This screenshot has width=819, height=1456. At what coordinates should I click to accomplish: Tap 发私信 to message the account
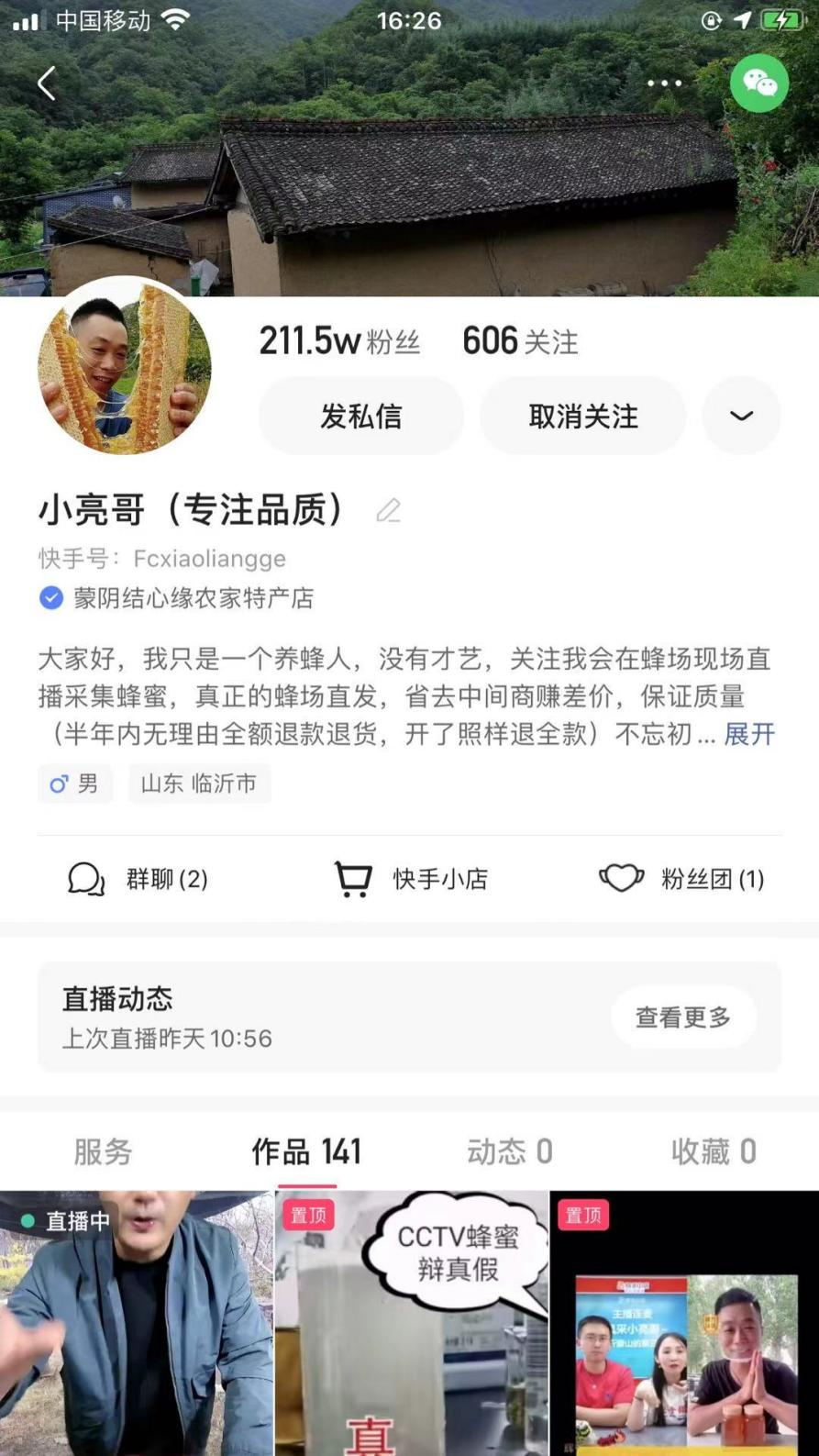pos(360,416)
